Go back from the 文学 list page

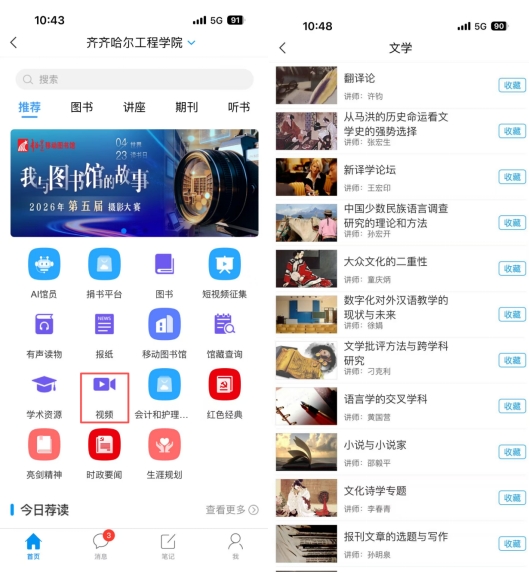(x=282, y=48)
